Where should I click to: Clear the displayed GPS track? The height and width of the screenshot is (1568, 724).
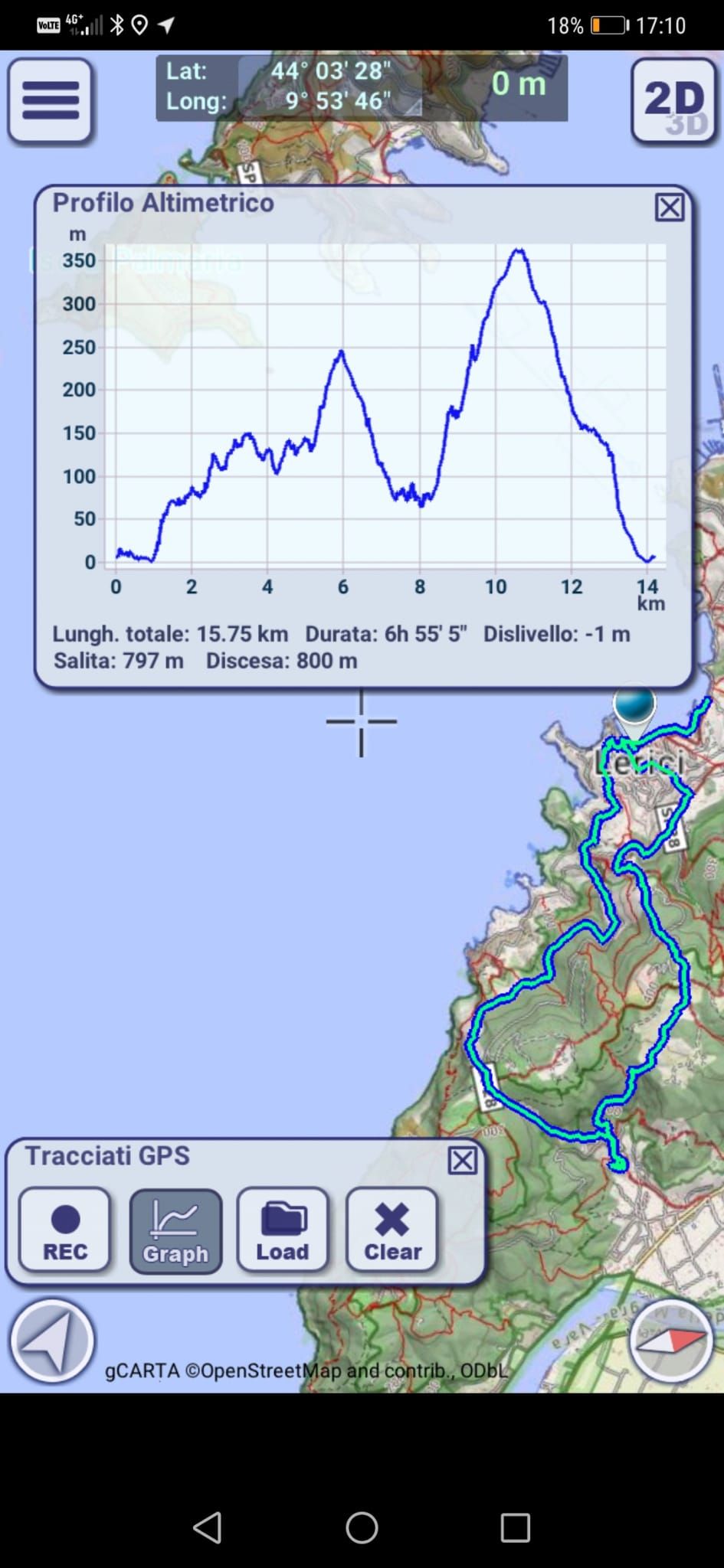[392, 1230]
